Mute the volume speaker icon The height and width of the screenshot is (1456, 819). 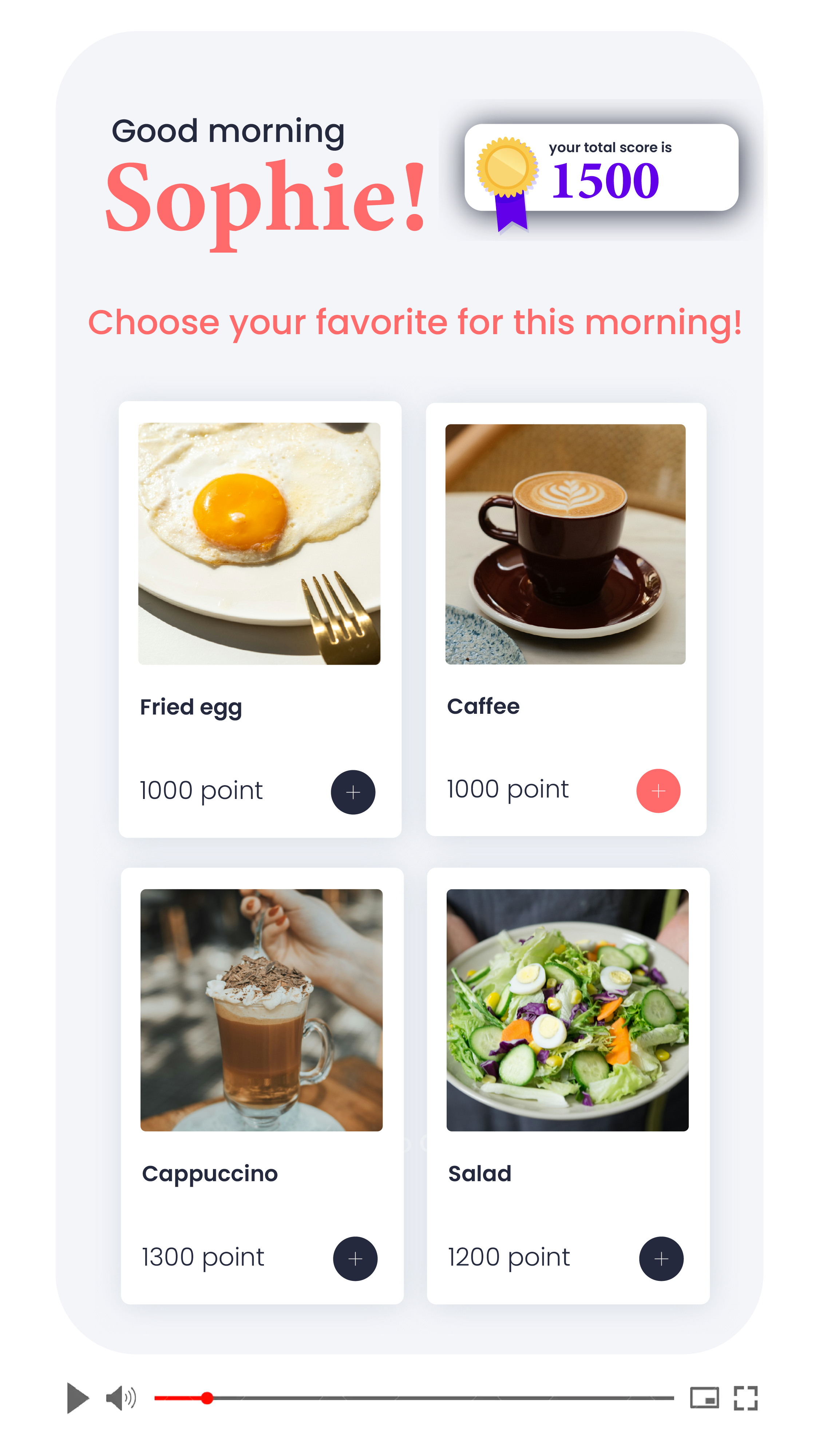120,1398
